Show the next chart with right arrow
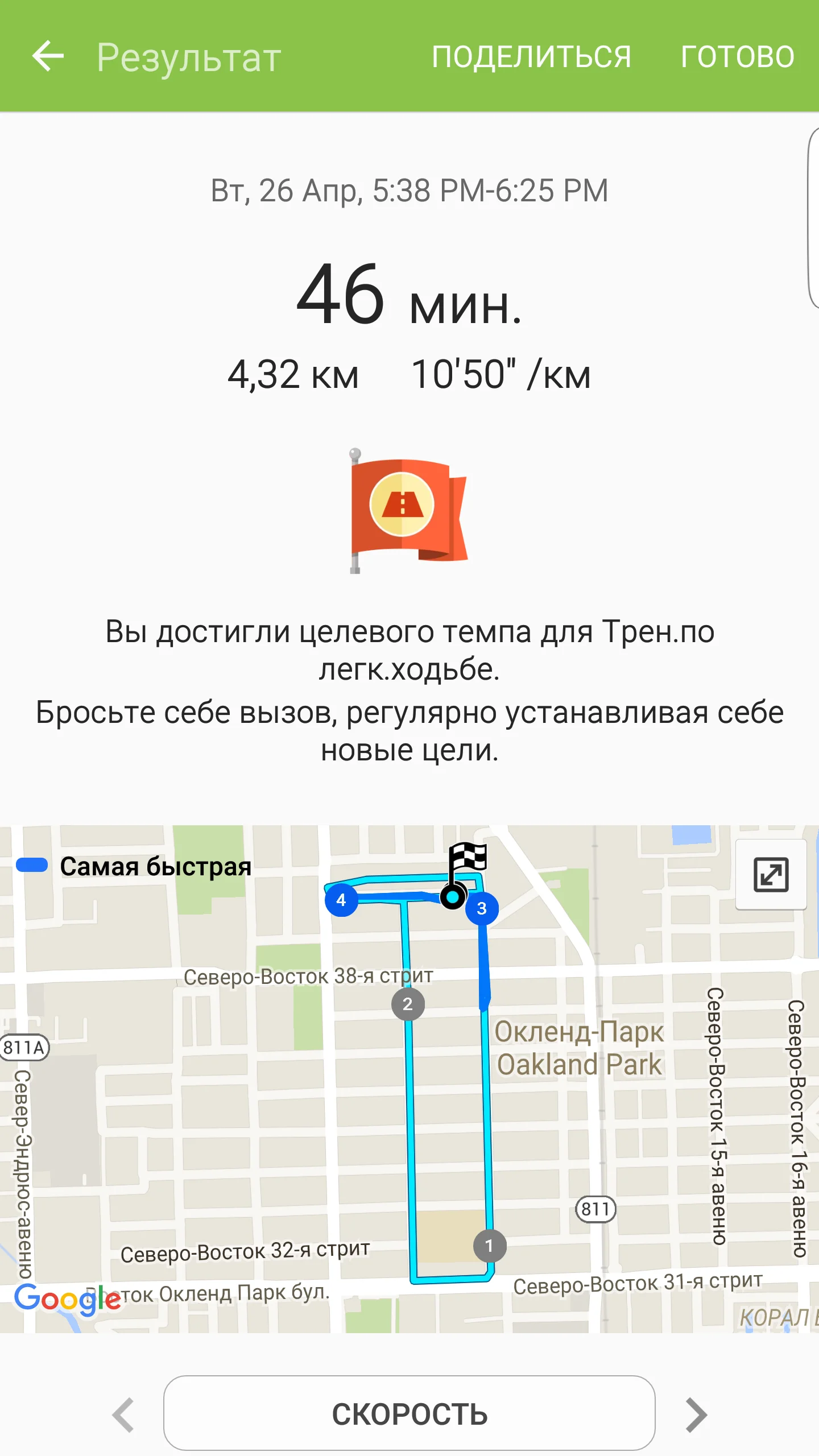The width and height of the screenshot is (819, 1456). (x=696, y=1414)
